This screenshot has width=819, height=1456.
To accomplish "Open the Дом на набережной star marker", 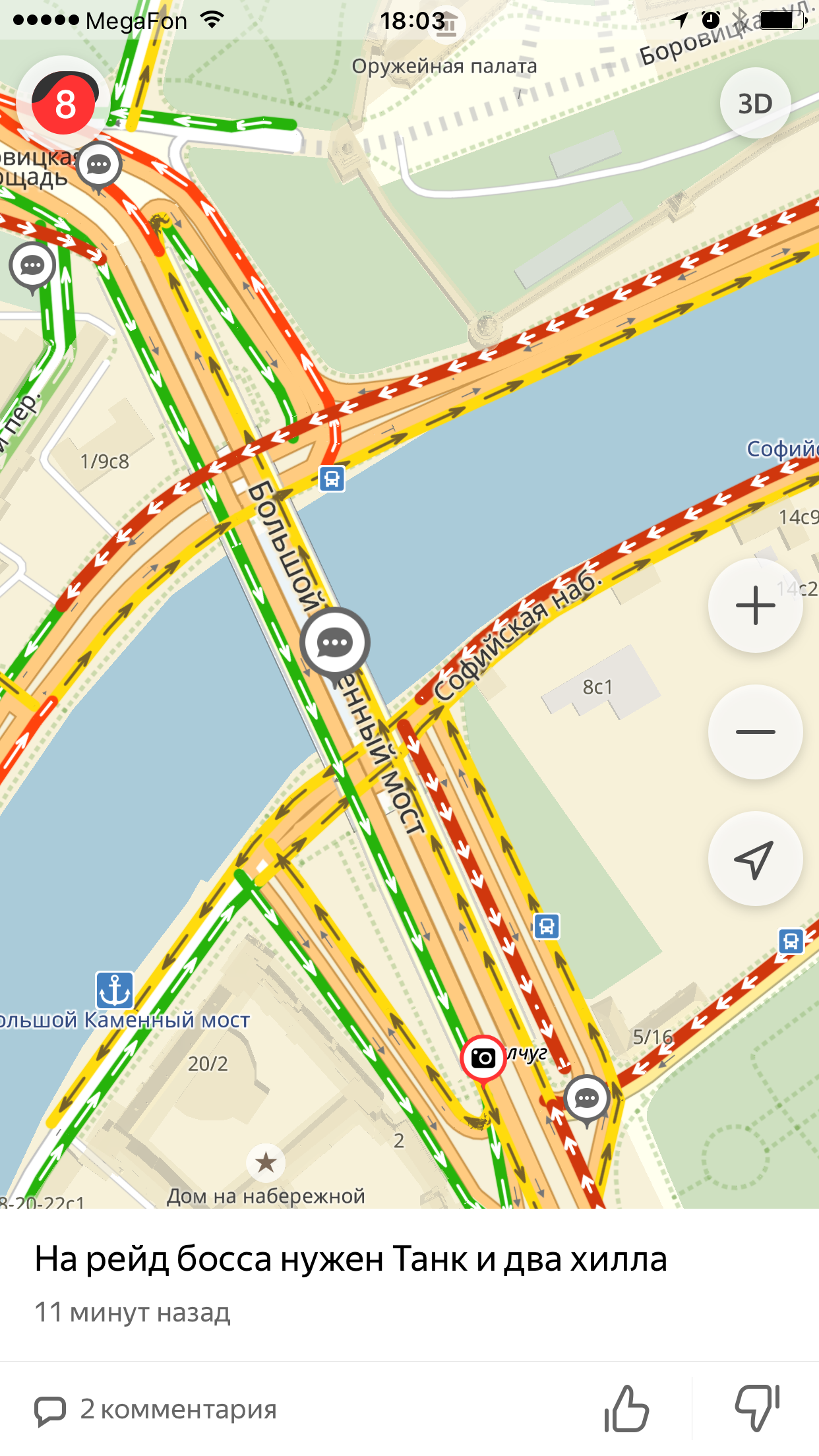I will (266, 1163).
